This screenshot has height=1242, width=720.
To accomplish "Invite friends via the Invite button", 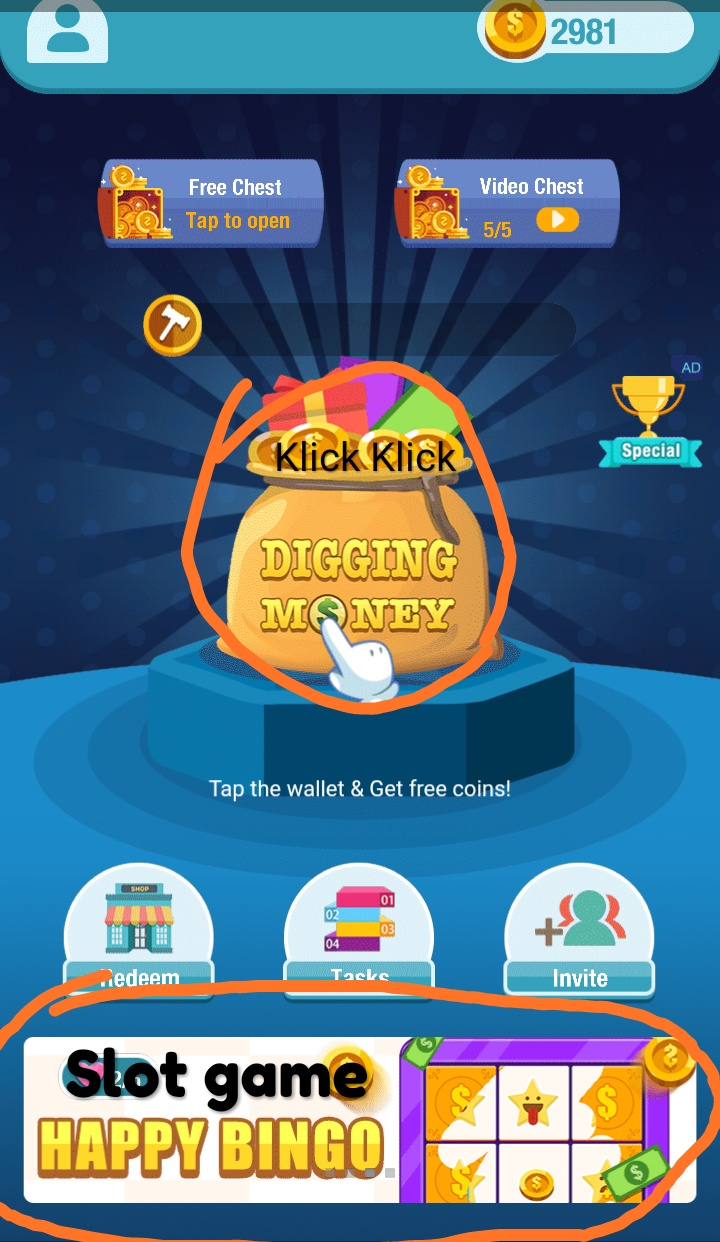I will click(579, 930).
